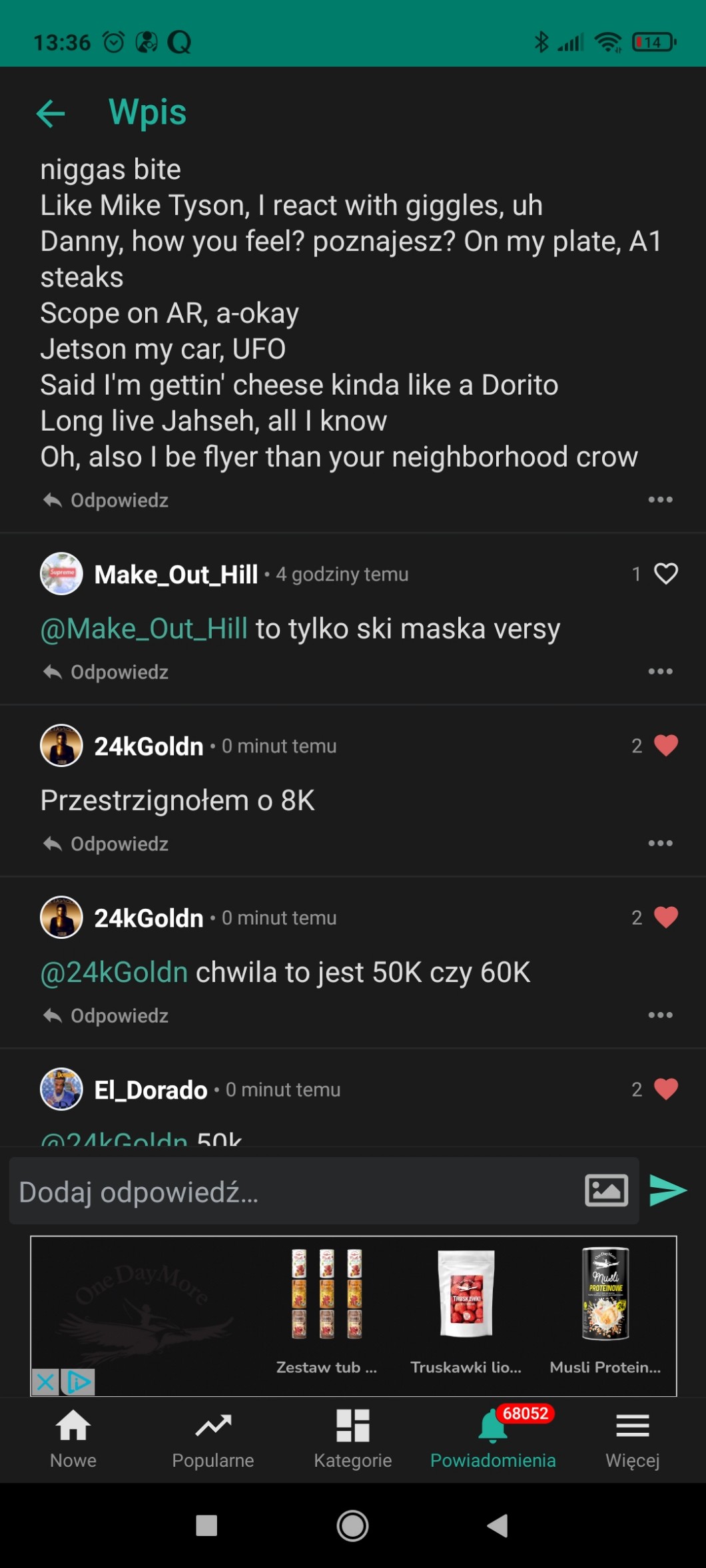The image size is (706, 1568).
Task: Go back from the Wpis screen
Action: [51, 113]
